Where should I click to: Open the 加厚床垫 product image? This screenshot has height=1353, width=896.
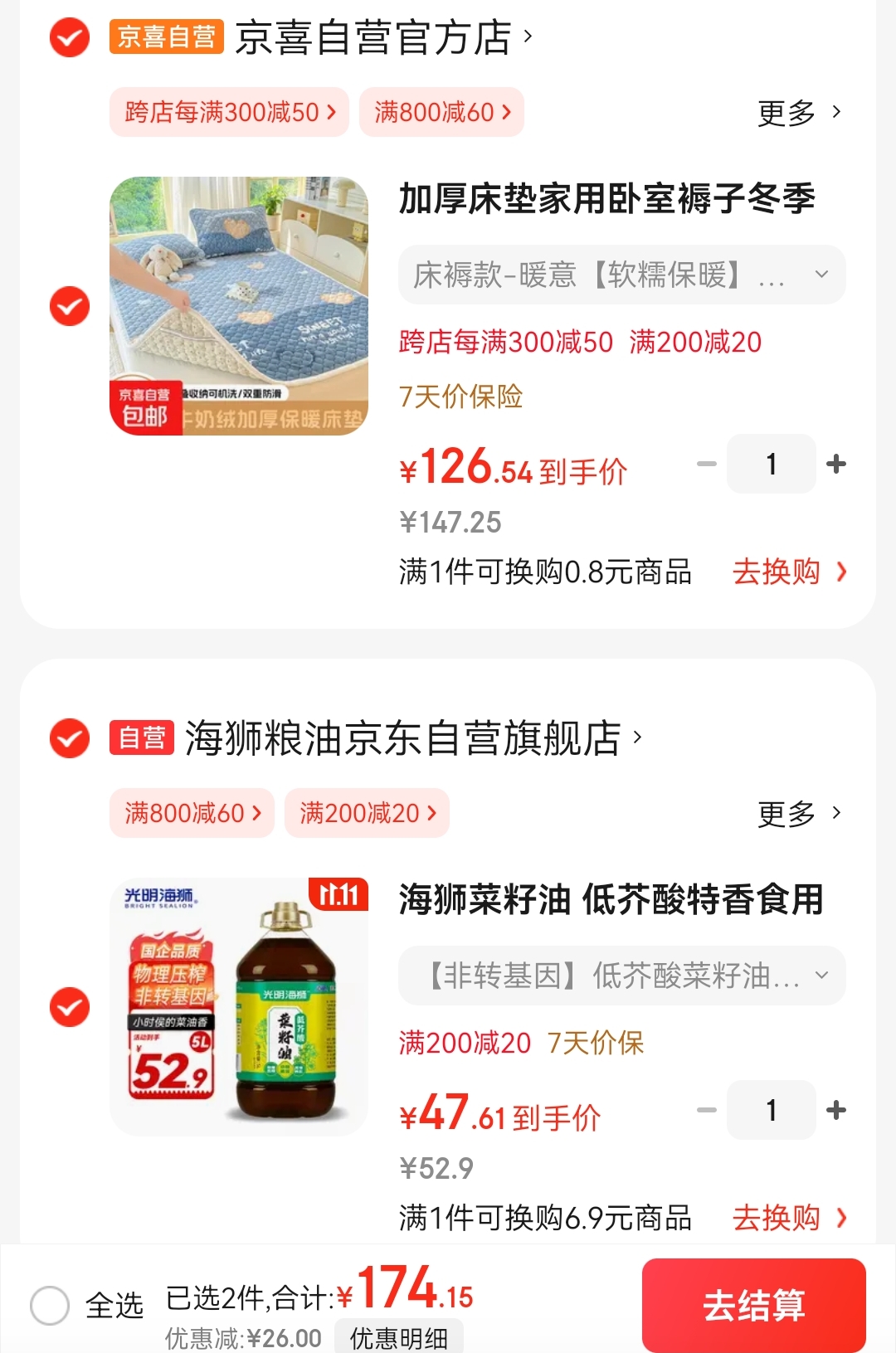[239, 306]
